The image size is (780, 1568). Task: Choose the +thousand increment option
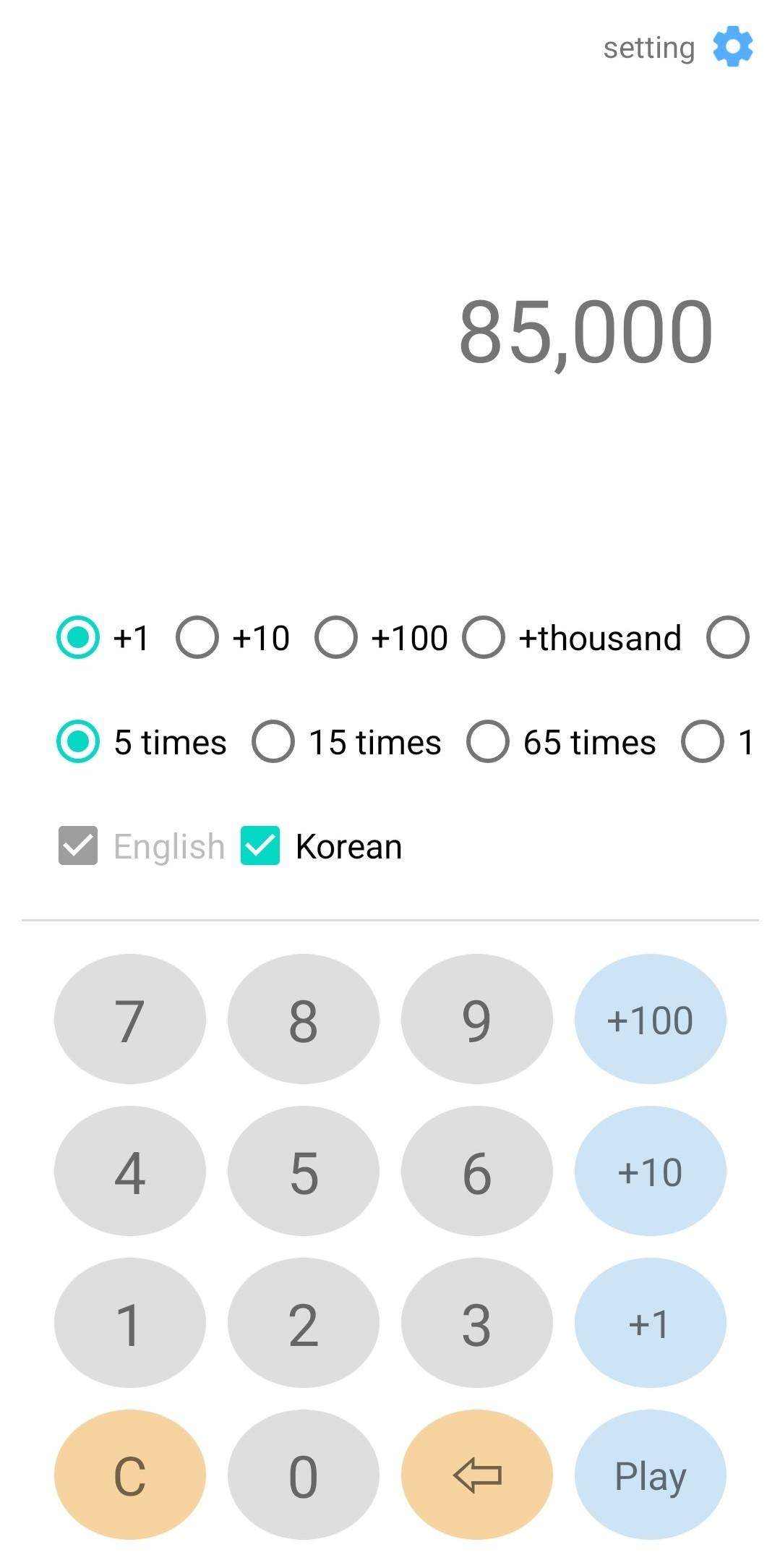(x=484, y=637)
